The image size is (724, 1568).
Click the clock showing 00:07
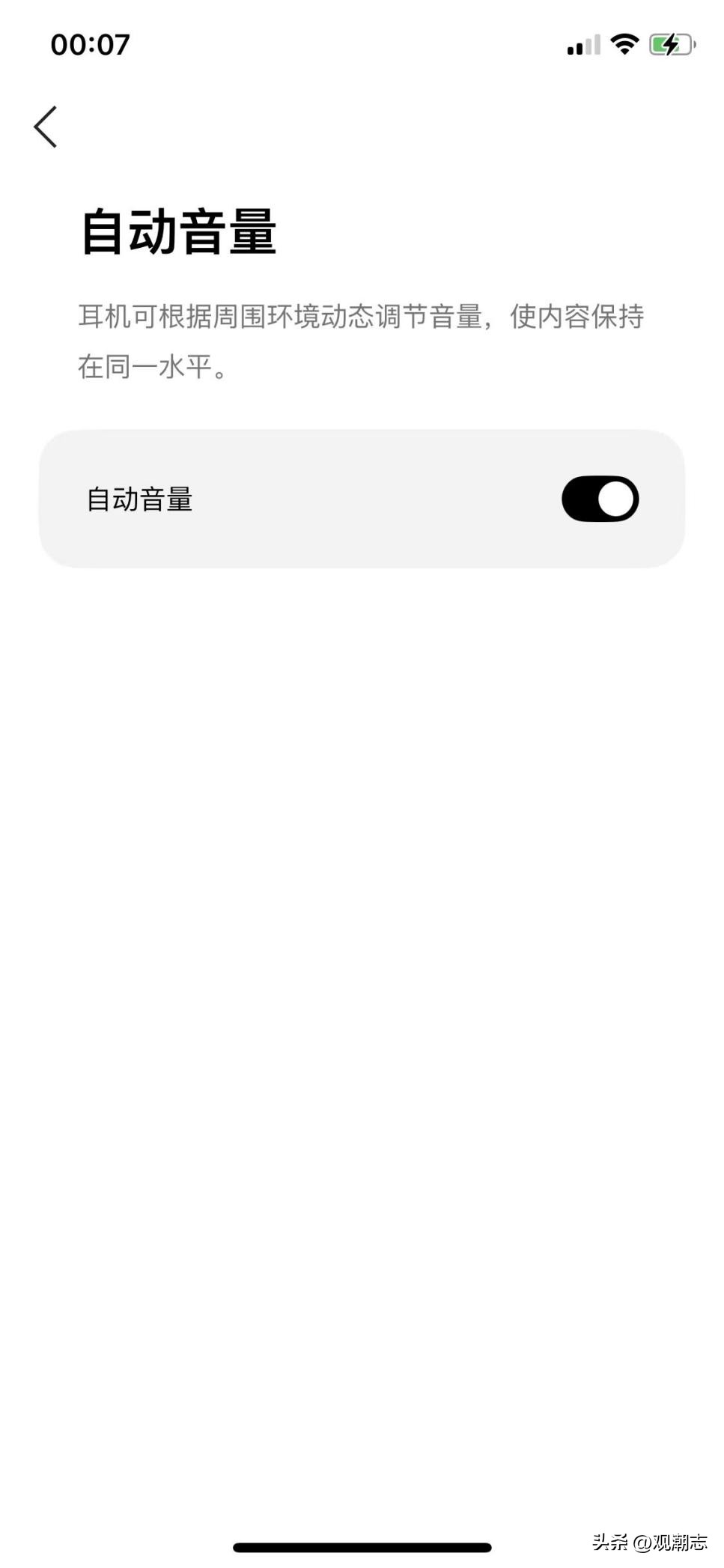[x=89, y=44]
